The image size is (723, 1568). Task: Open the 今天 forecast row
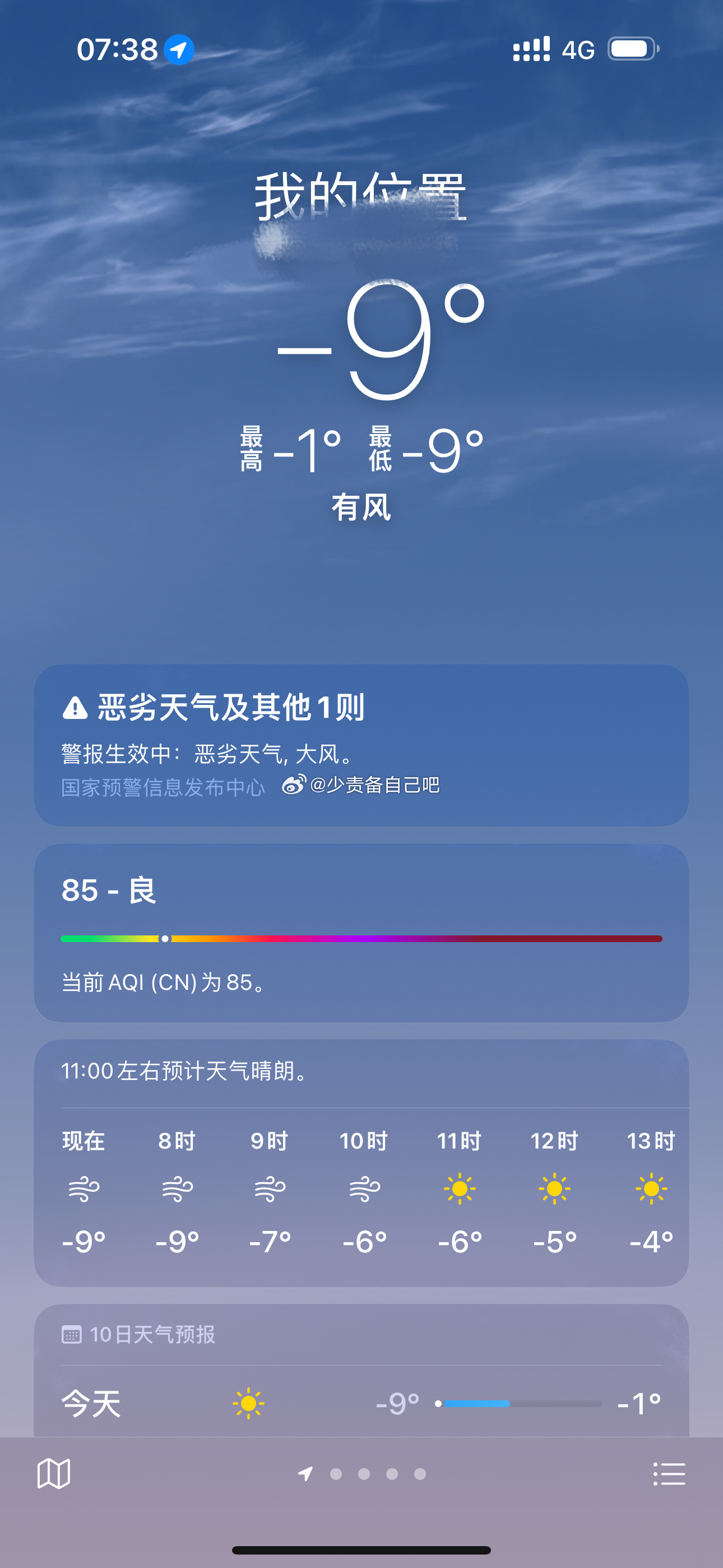click(x=361, y=1404)
